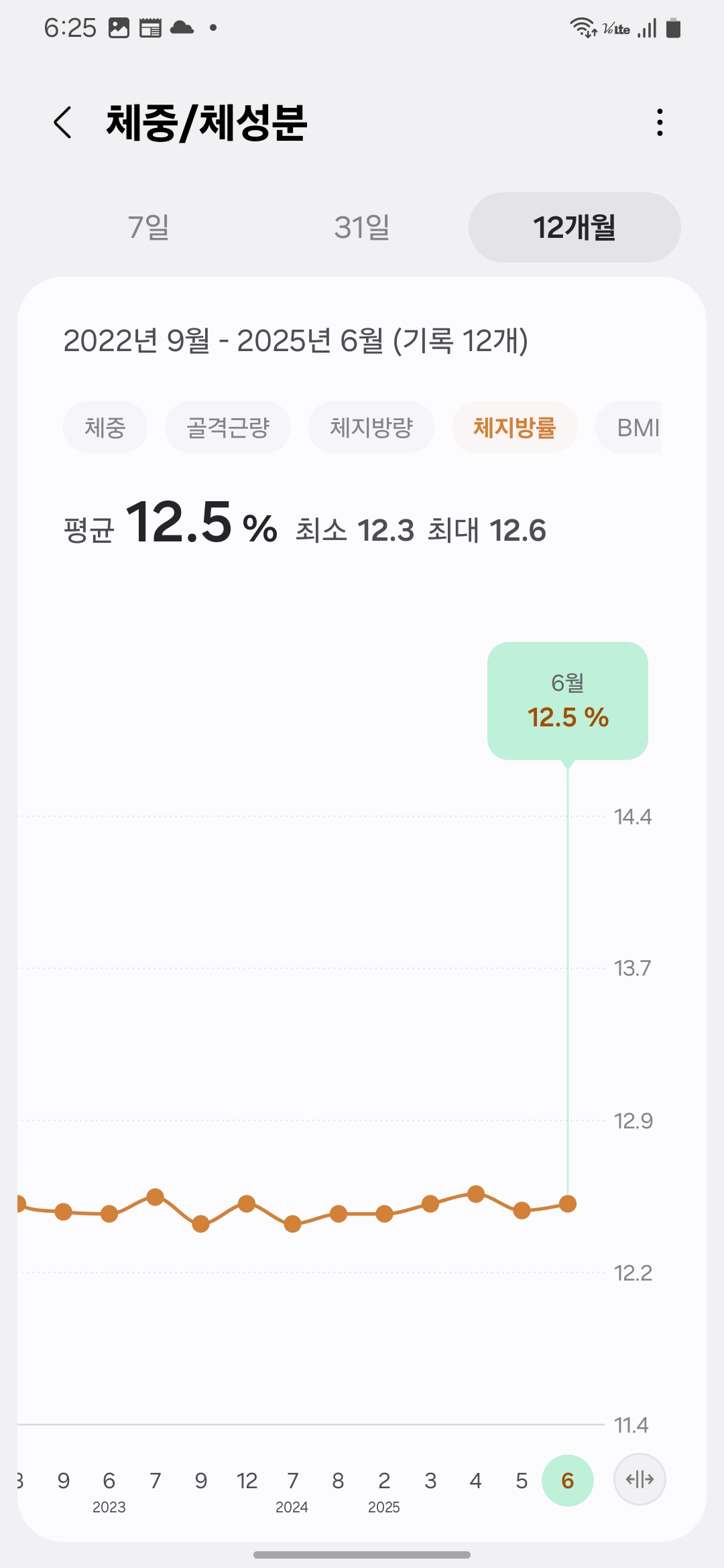Select the 체지방률 metric chip
Image resolution: width=724 pixels, height=1568 pixels.
(x=514, y=427)
